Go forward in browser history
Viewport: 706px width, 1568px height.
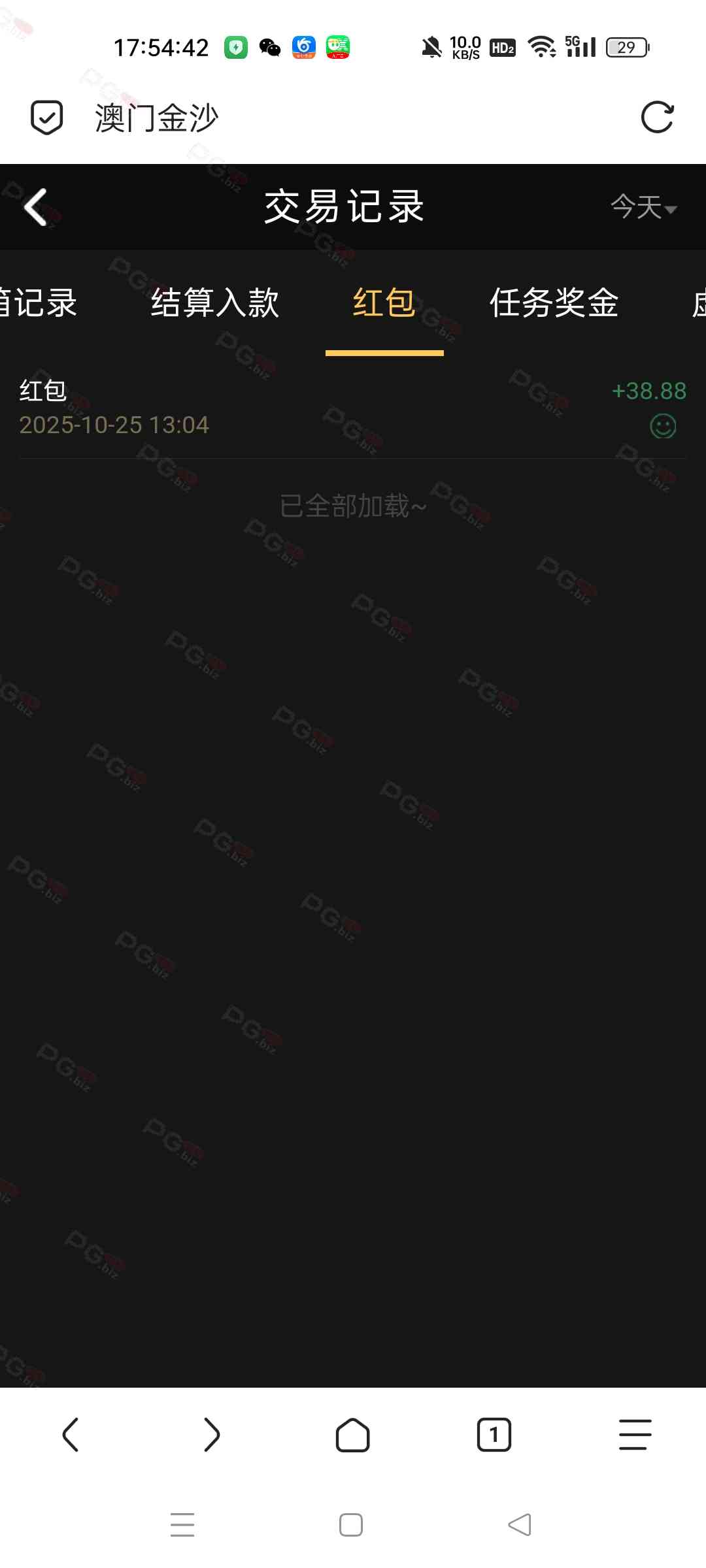tap(212, 1435)
